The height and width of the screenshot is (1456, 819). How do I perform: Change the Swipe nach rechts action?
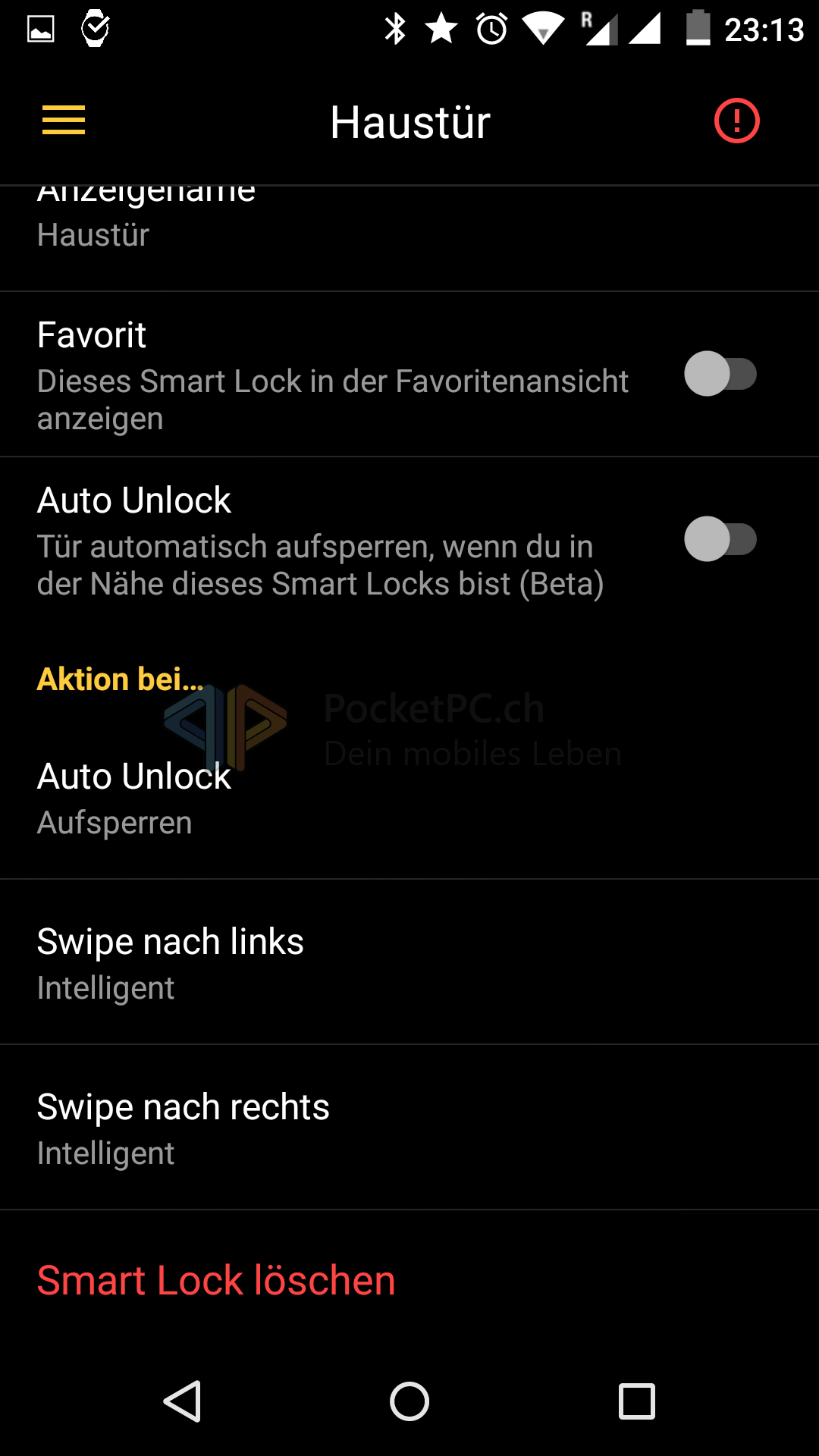click(409, 1128)
